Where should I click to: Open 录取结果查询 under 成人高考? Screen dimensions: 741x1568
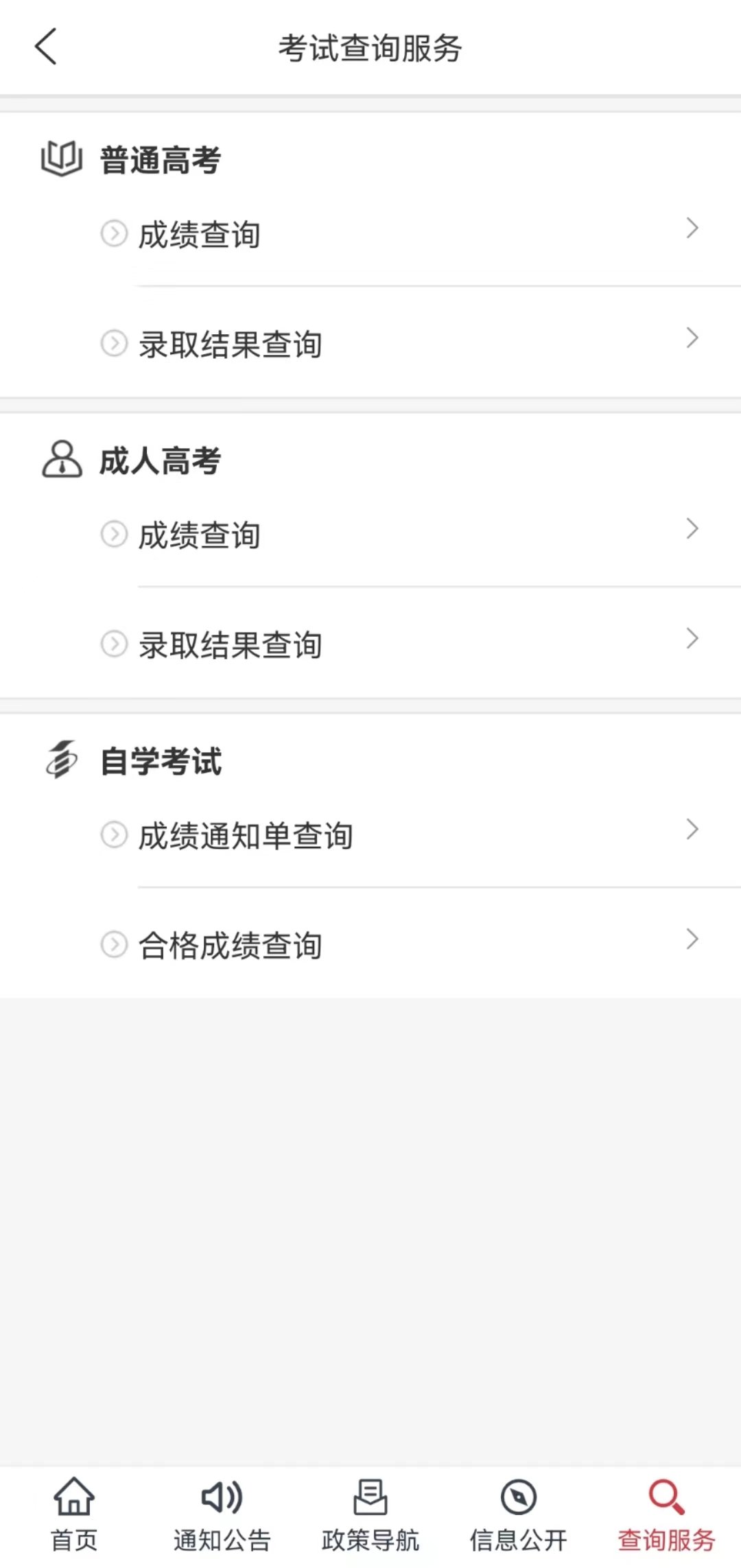(x=230, y=644)
